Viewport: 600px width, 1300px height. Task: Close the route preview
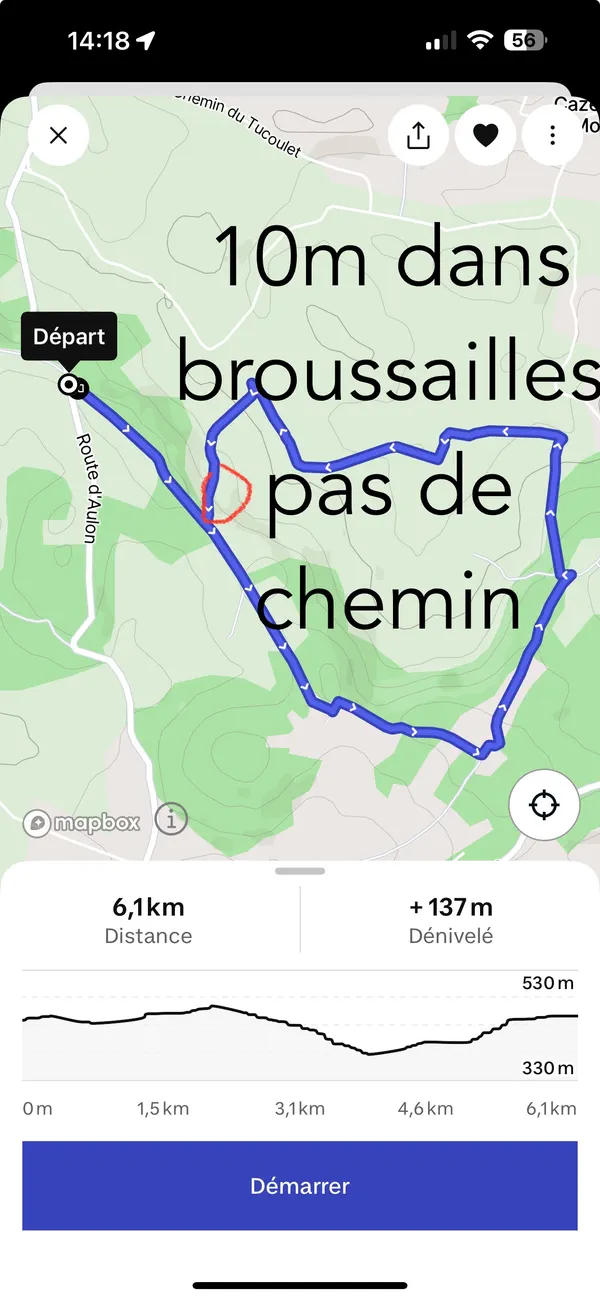point(58,135)
